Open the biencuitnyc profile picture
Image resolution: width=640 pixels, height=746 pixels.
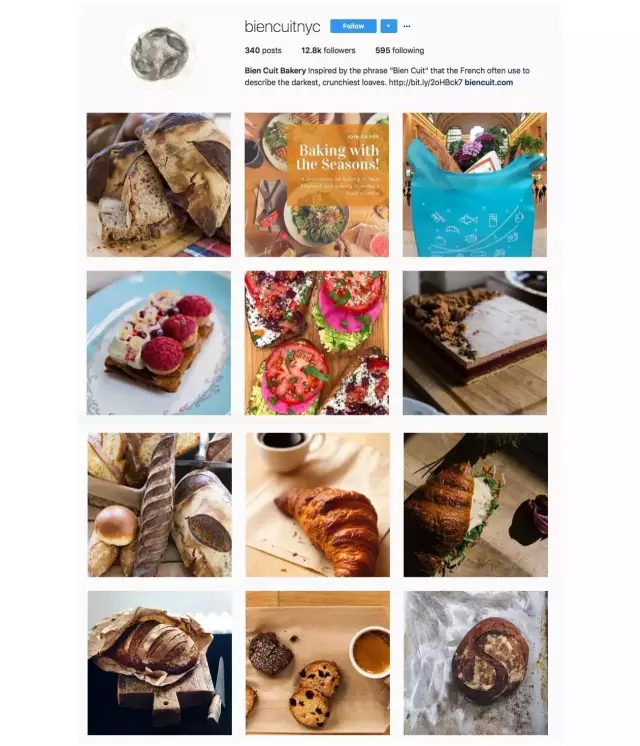pyautogui.click(x=159, y=53)
